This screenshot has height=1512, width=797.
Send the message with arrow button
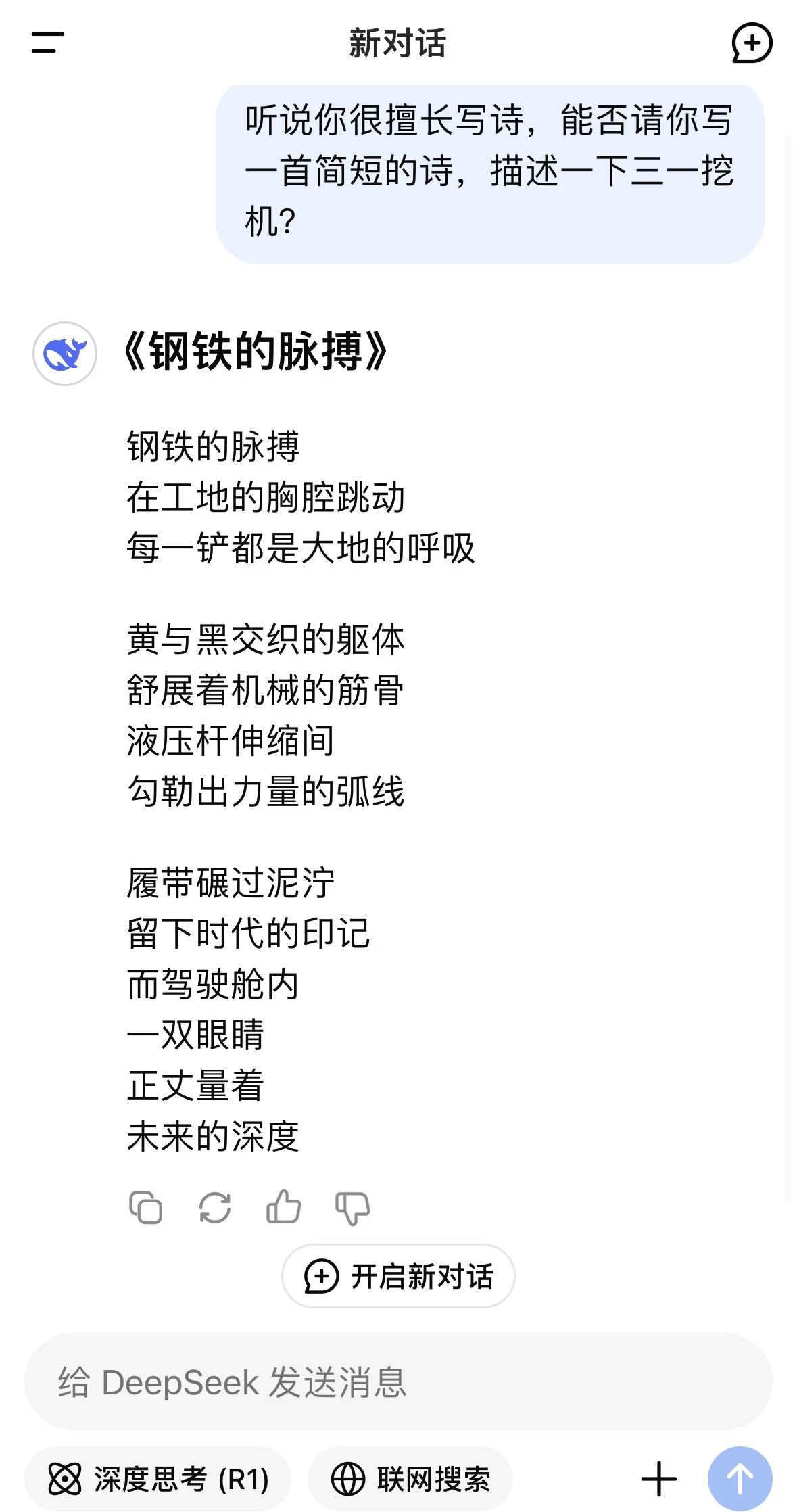[740, 1479]
